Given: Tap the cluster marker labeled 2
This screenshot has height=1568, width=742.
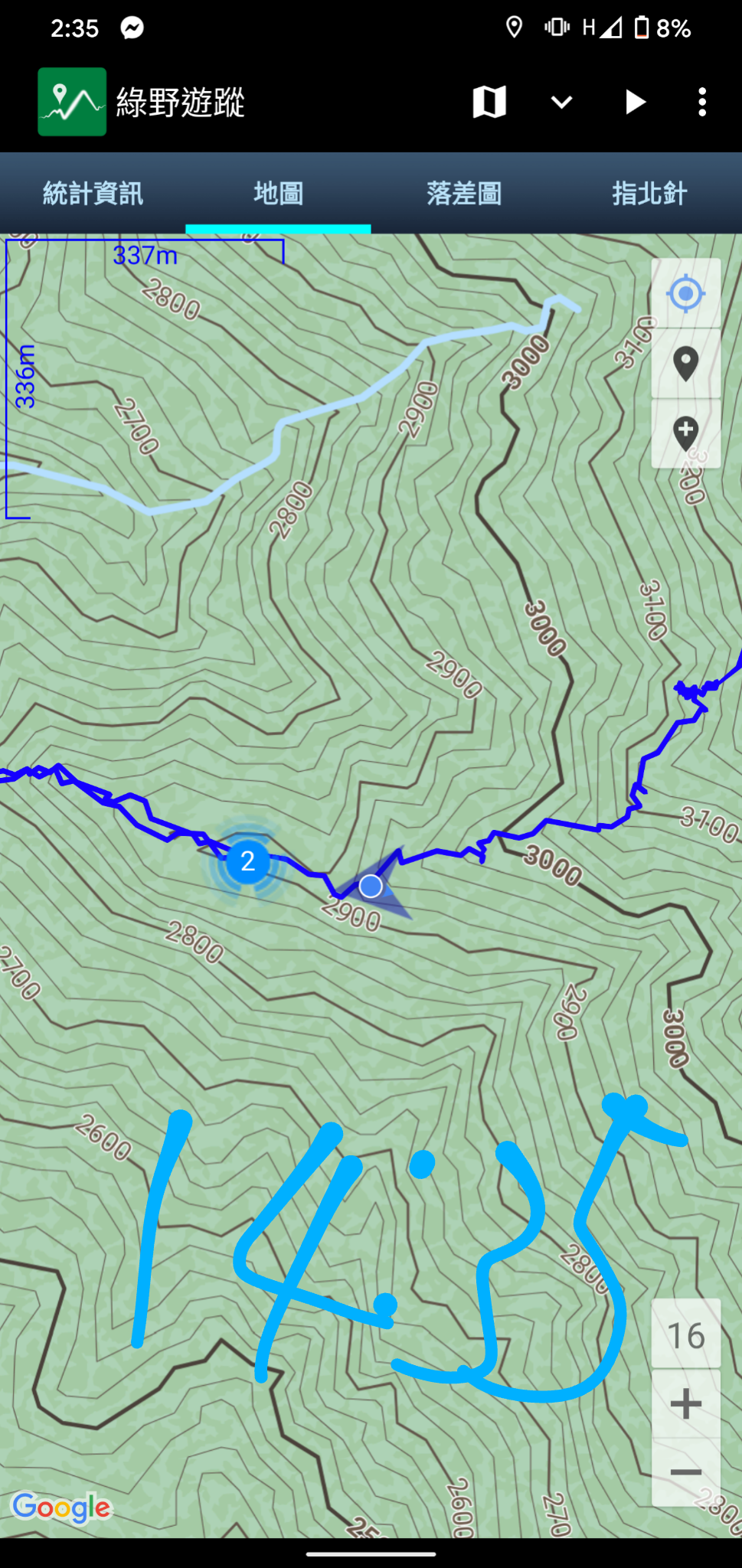Looking at the screenshot, I should point(247,861).
